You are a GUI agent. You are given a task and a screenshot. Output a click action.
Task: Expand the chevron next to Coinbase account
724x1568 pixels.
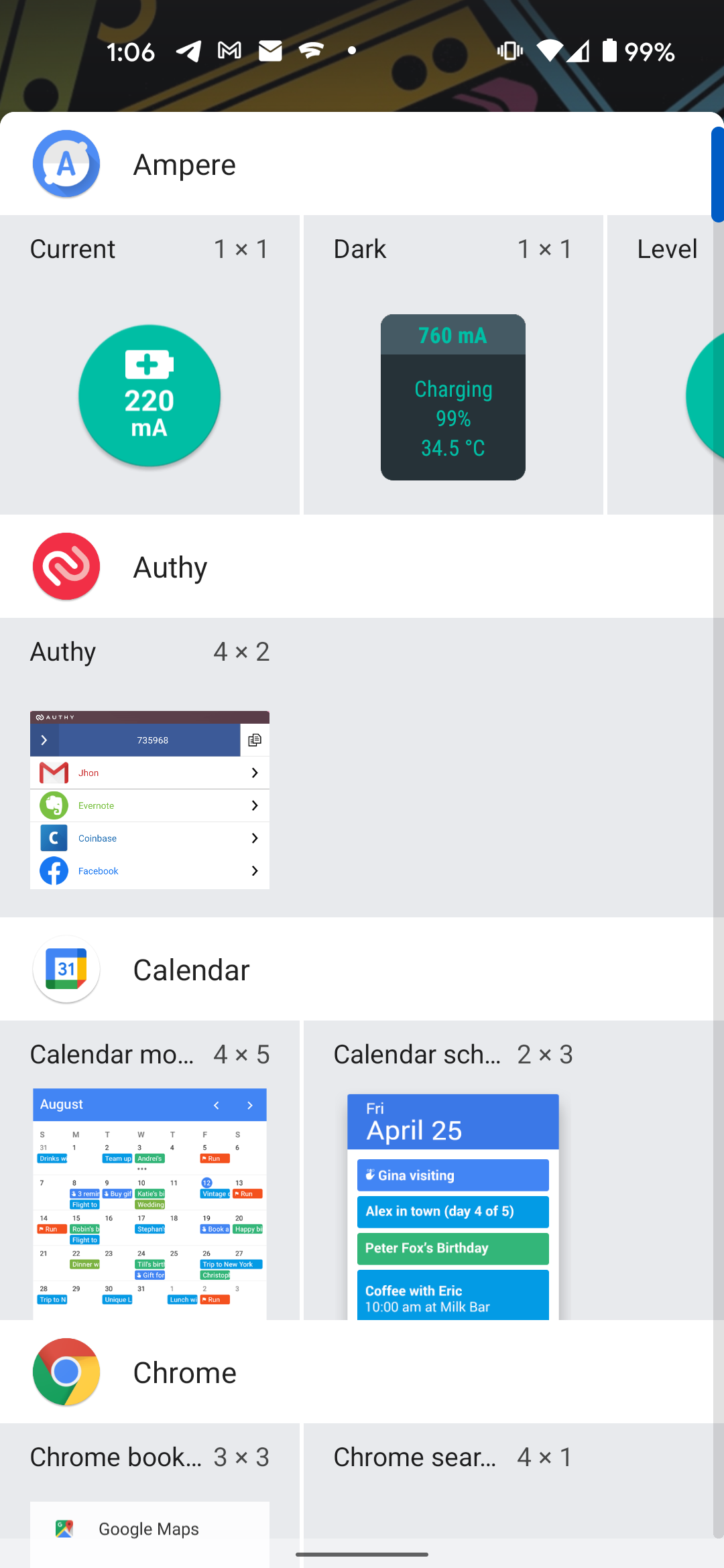click(x=254, y=838)
